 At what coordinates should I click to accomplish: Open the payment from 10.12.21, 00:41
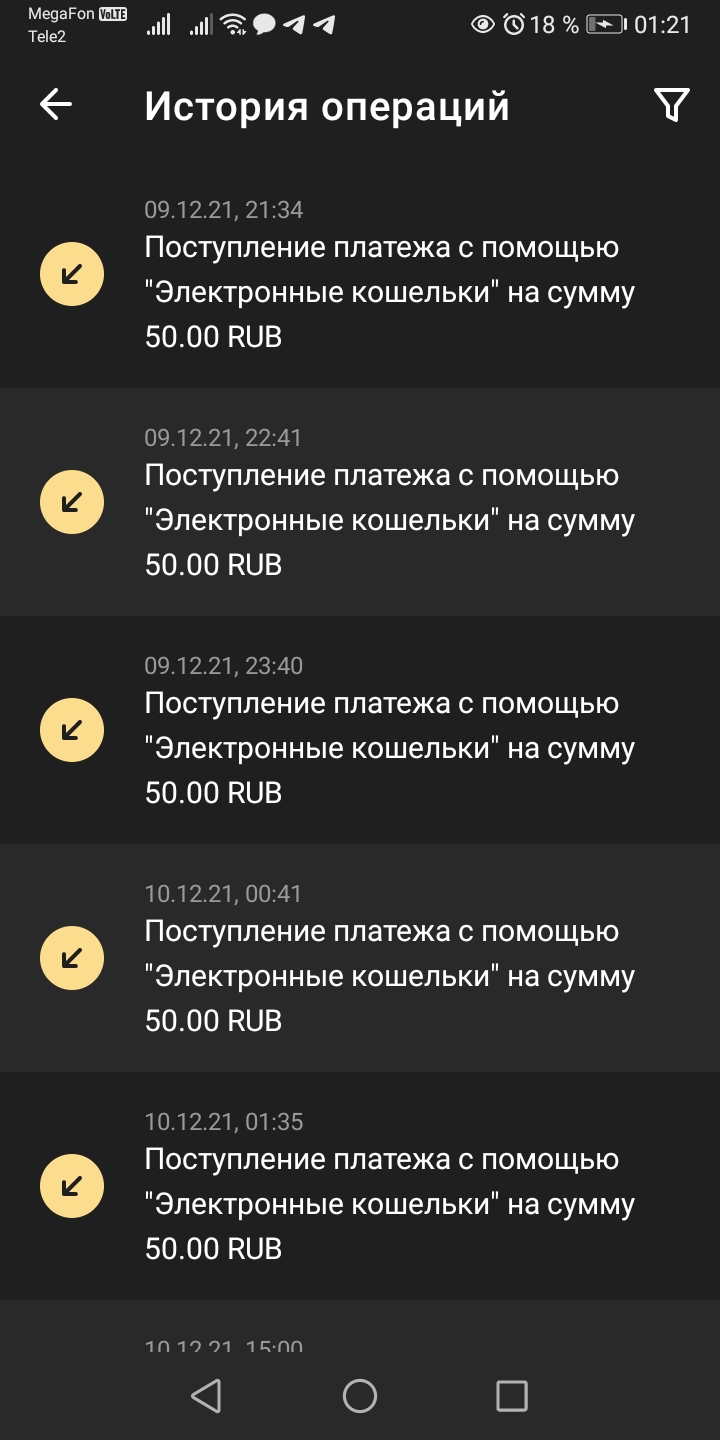(x=360, y=958)
